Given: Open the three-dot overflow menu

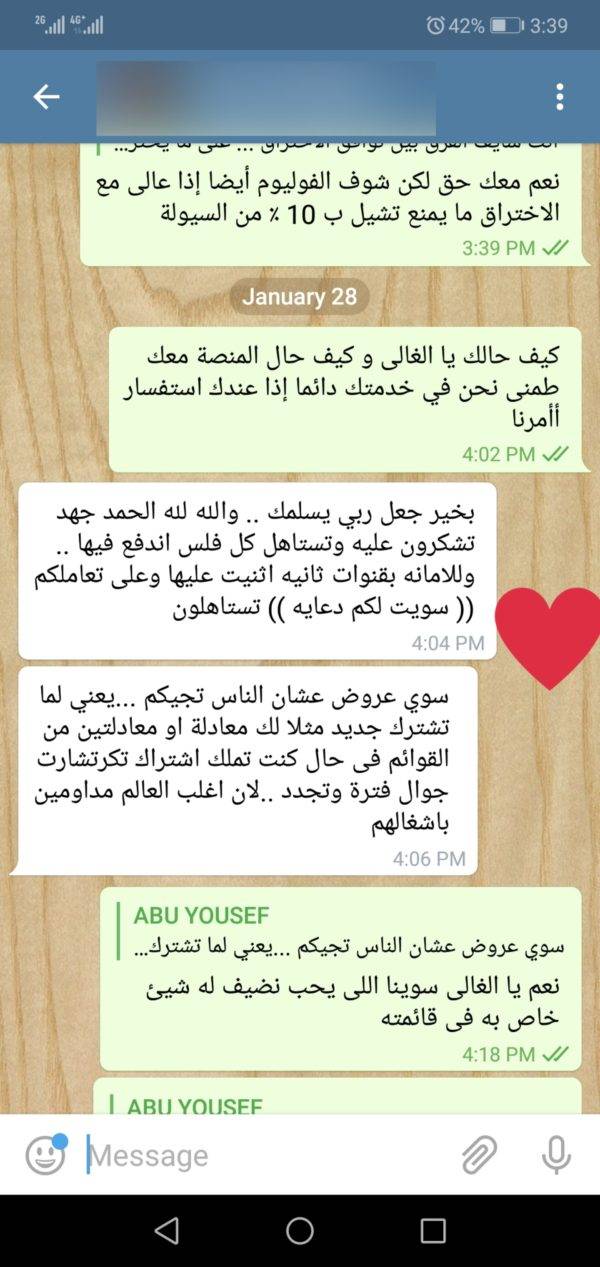Looking at the screenshot, I should tap(559, 97).
